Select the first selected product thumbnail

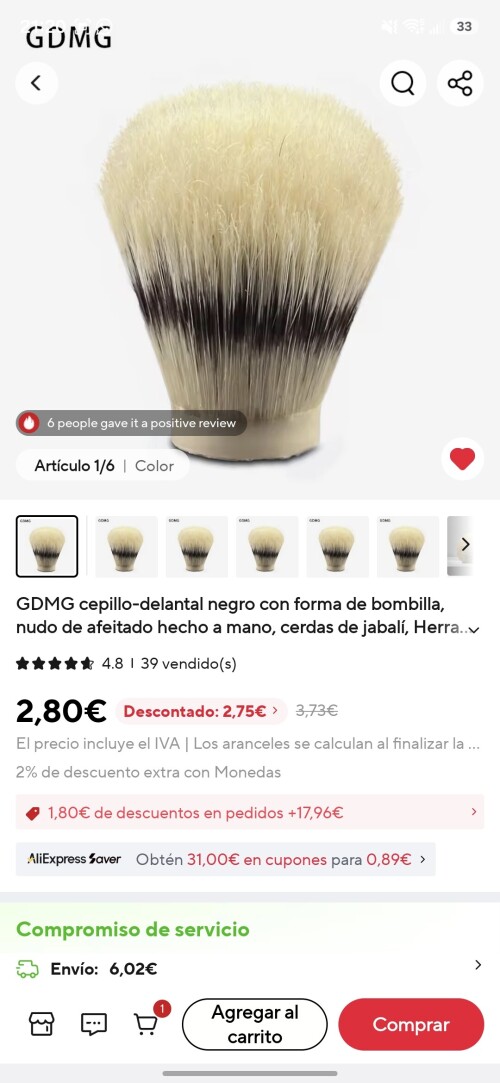pyautogui.click(x=47, y=546)
